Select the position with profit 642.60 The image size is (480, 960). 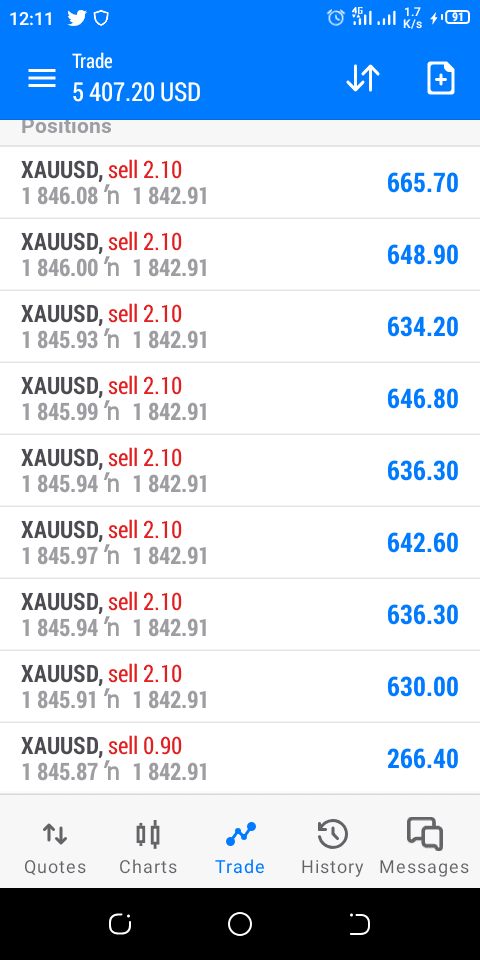[240, 542]
